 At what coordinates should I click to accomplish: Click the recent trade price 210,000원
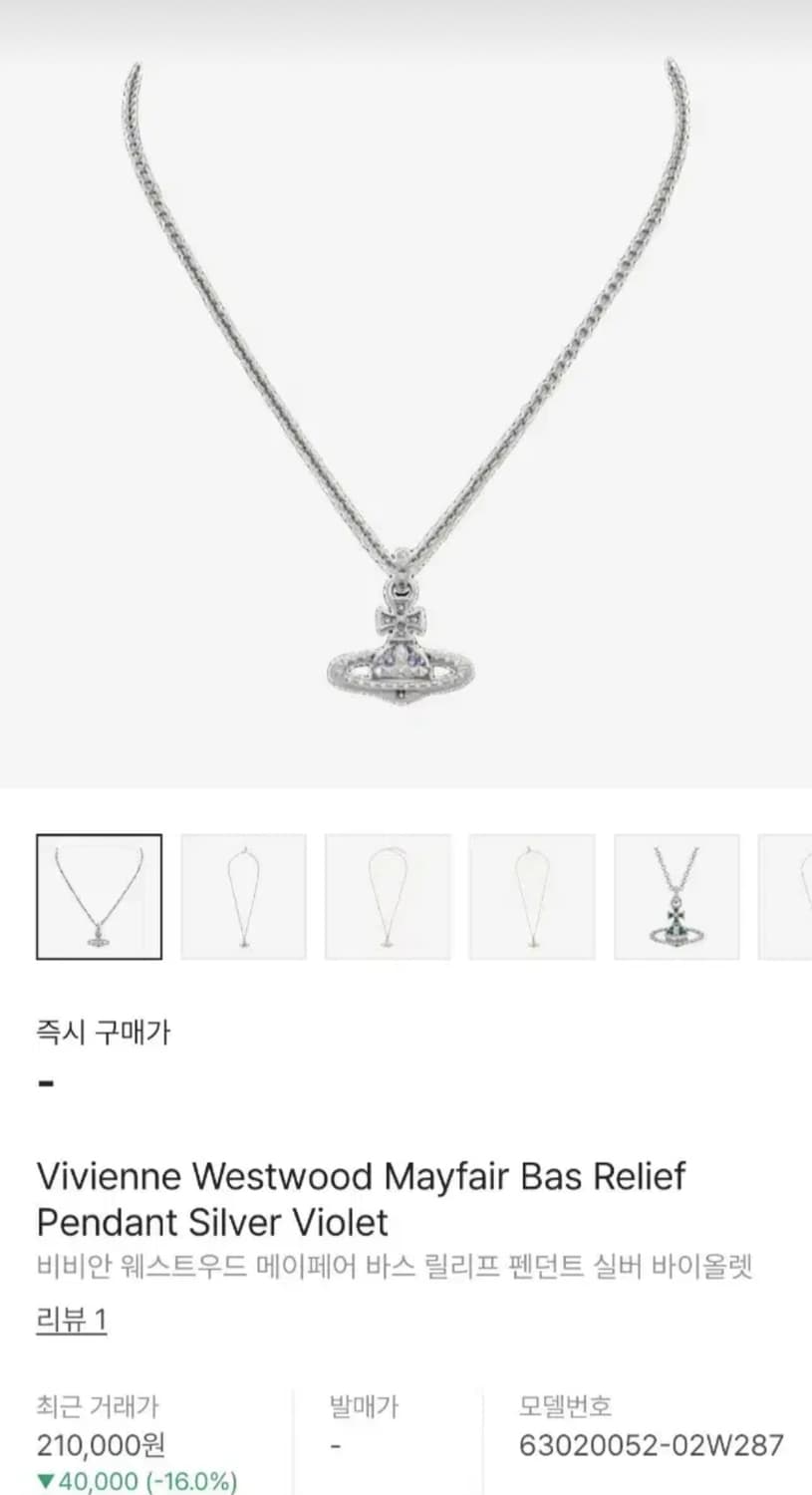pos(102,1441)
